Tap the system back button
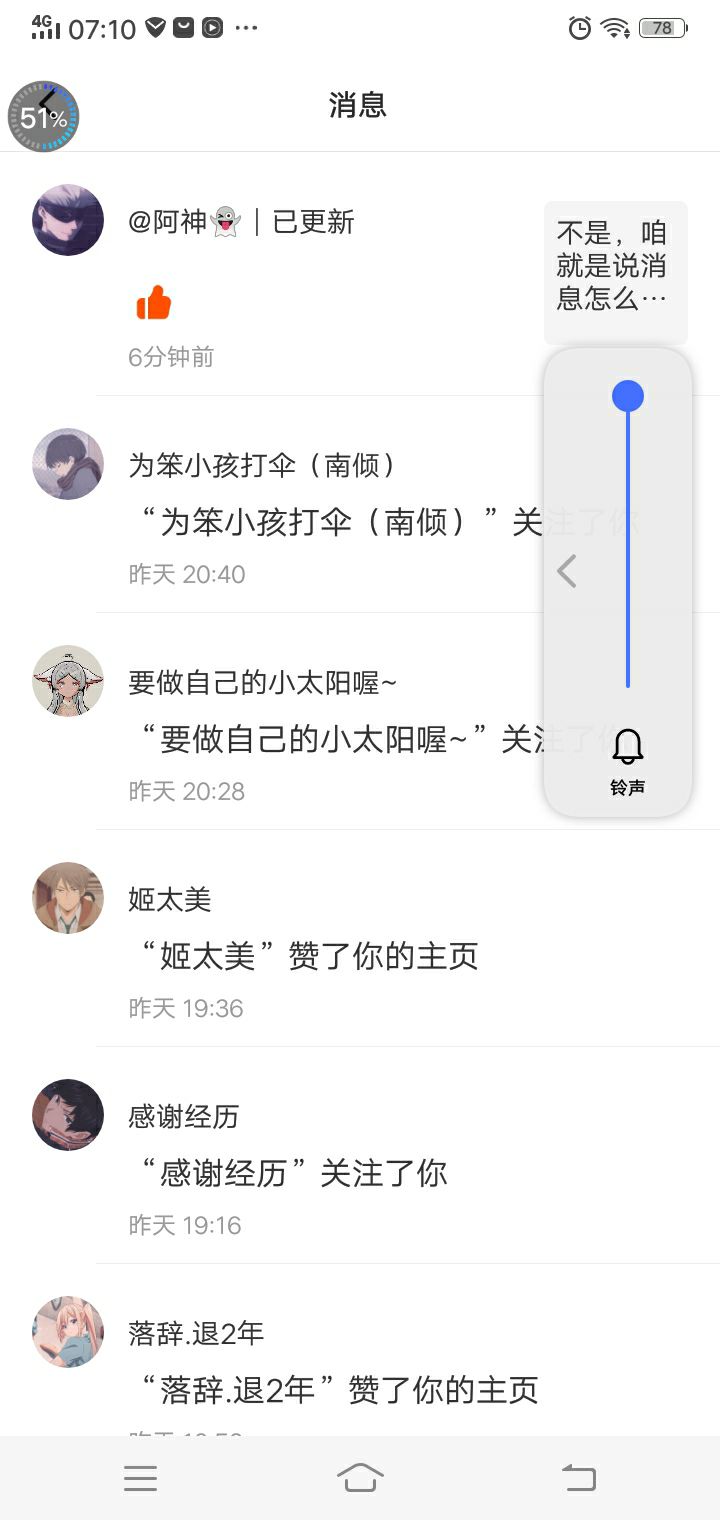Viewport: 720px width, 1520px height. [579, 1478]
